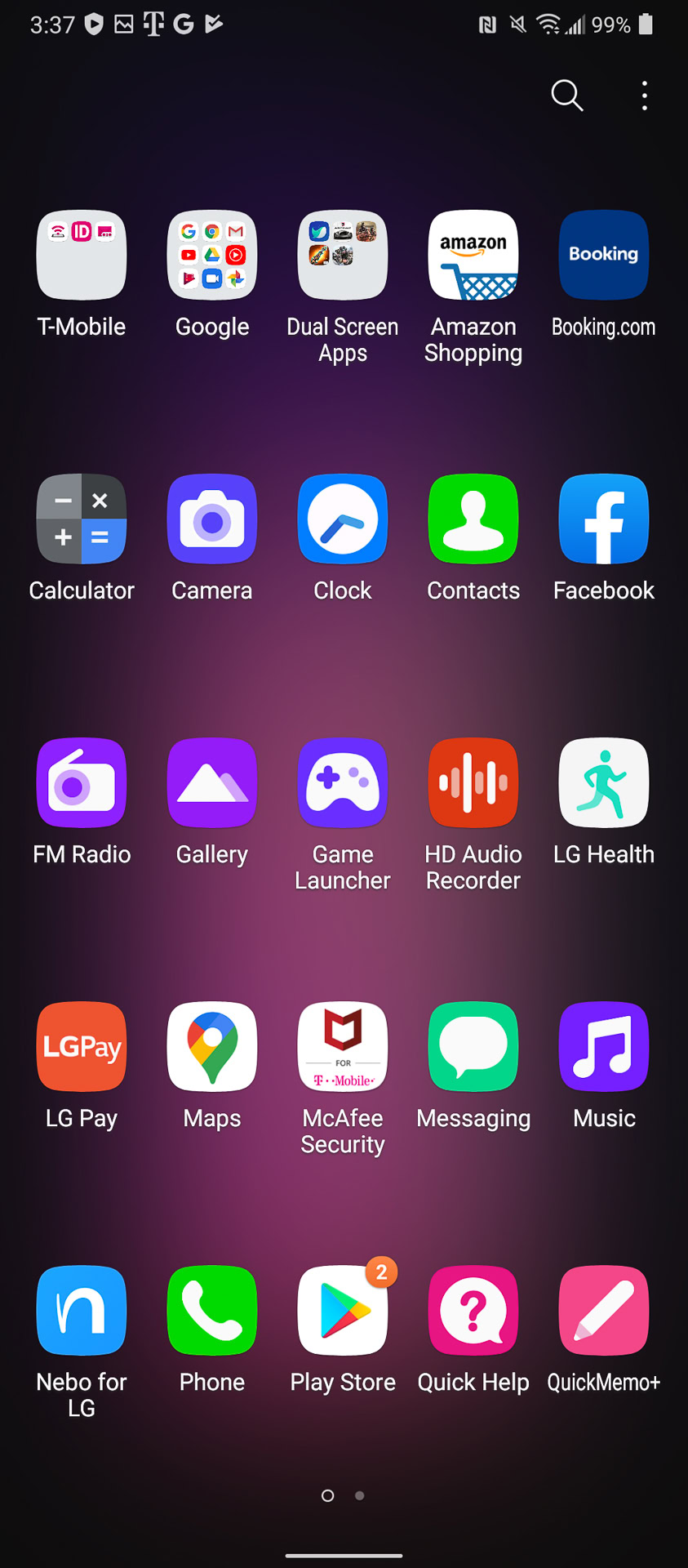688x1568 pixels.
Task: Start HD Audio Recorder
Action: click(473, 783)
